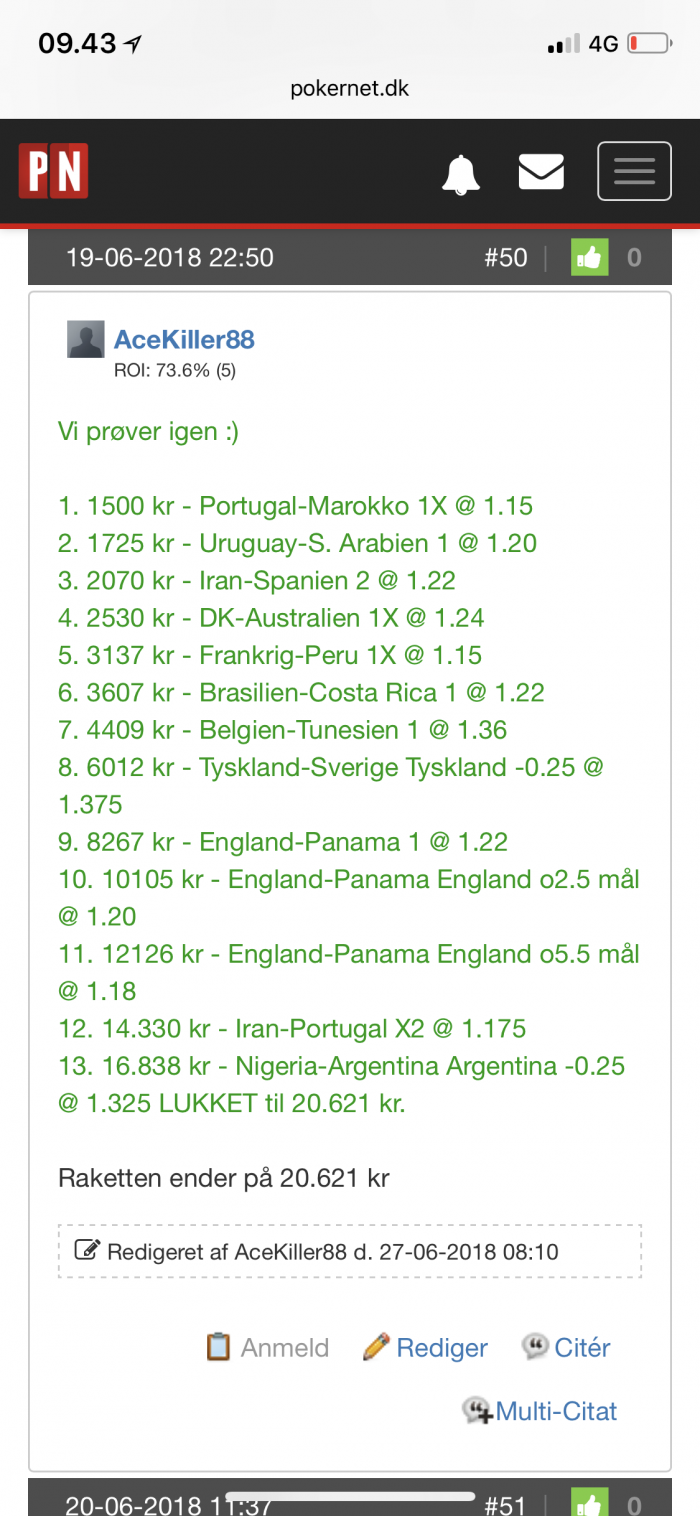The width and height of the screenshot is (700, 1516).
Task: Like post #50 with thumbs up
Action: point(589,258)
